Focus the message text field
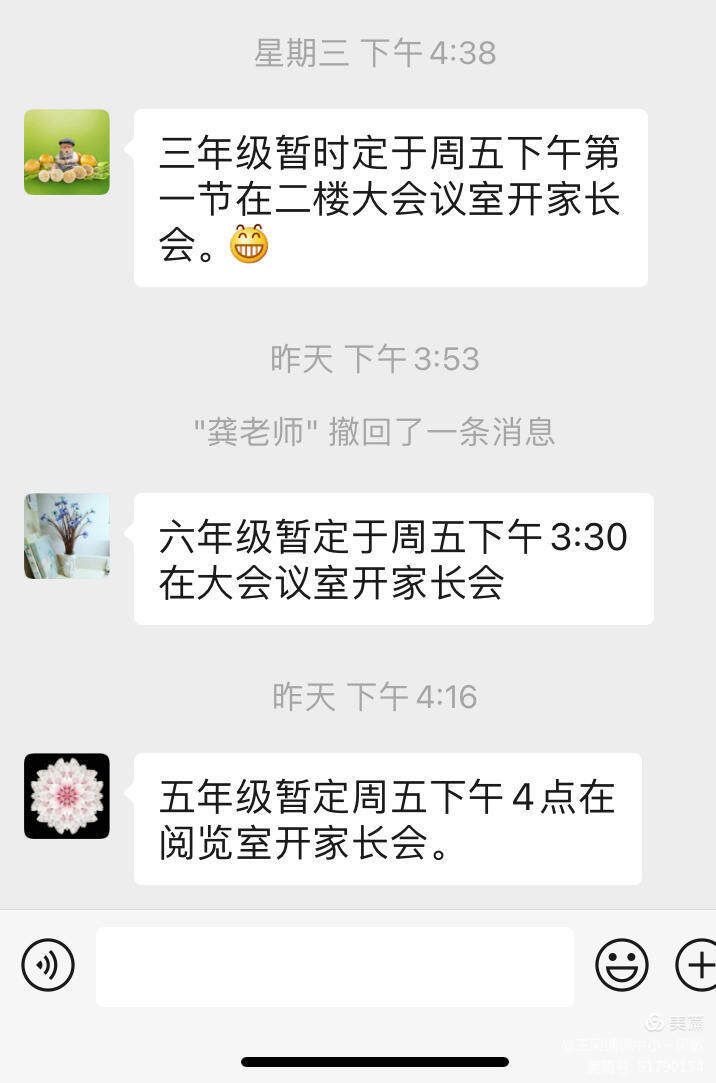This screenshot has width=716, height=1083. coord(335,966)
